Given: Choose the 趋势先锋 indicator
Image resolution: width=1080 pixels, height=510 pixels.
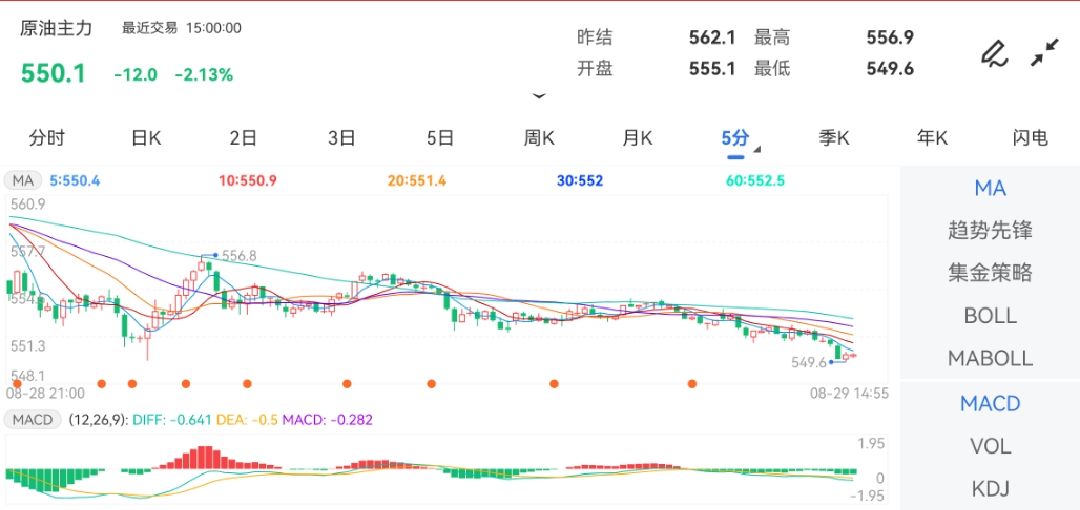Looking at the screenshot, I should (x=990, y=230).
